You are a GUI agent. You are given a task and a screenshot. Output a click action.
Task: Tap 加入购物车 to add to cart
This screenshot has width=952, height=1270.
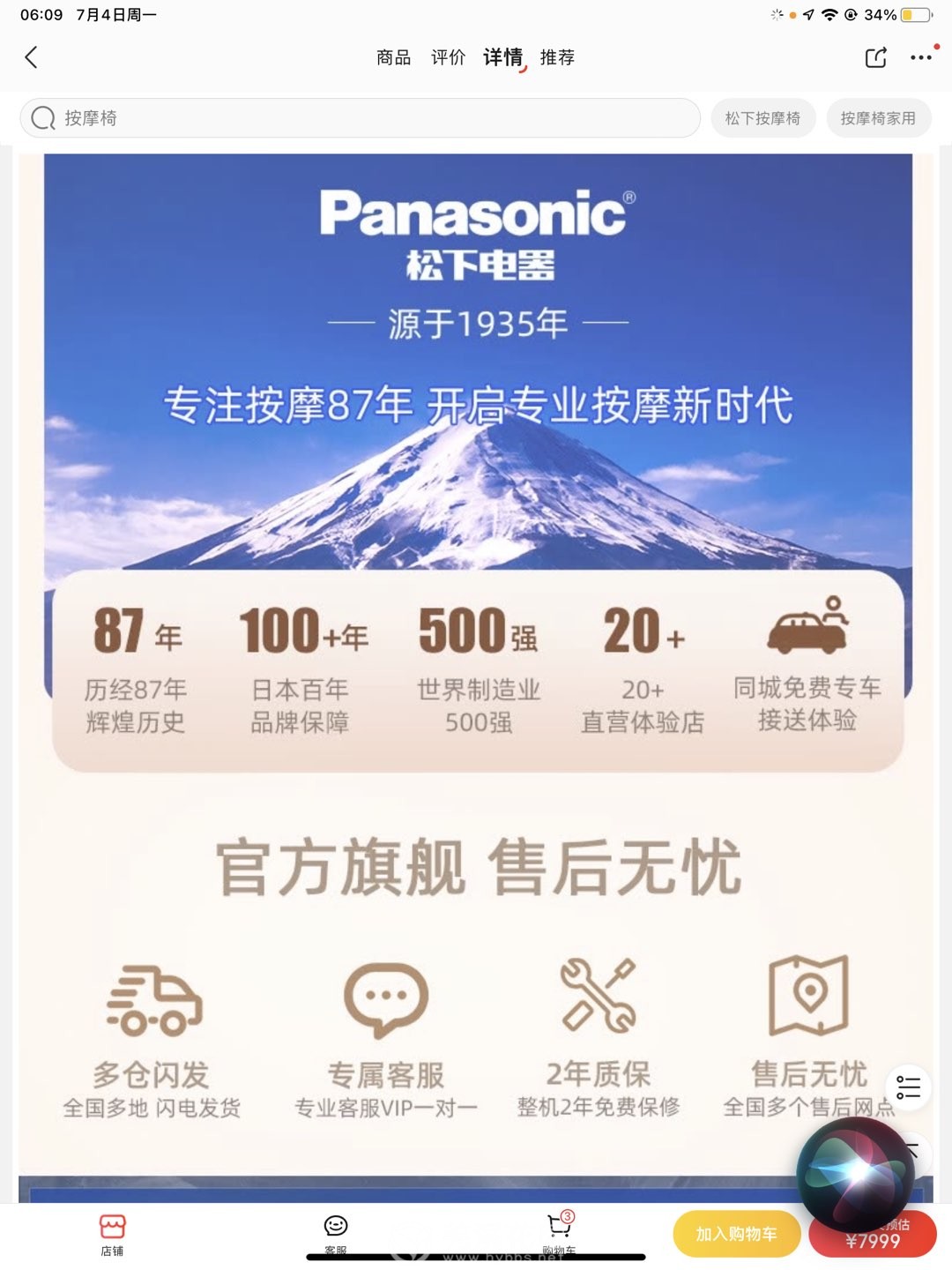736,1235
